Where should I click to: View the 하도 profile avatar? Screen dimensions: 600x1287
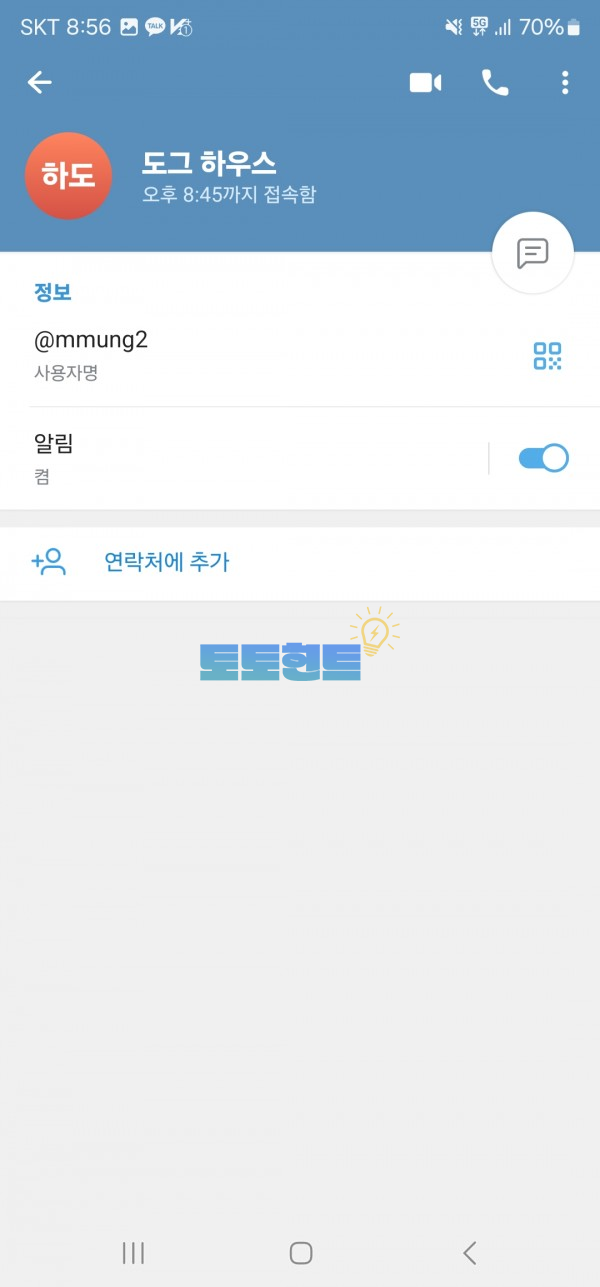68,176
